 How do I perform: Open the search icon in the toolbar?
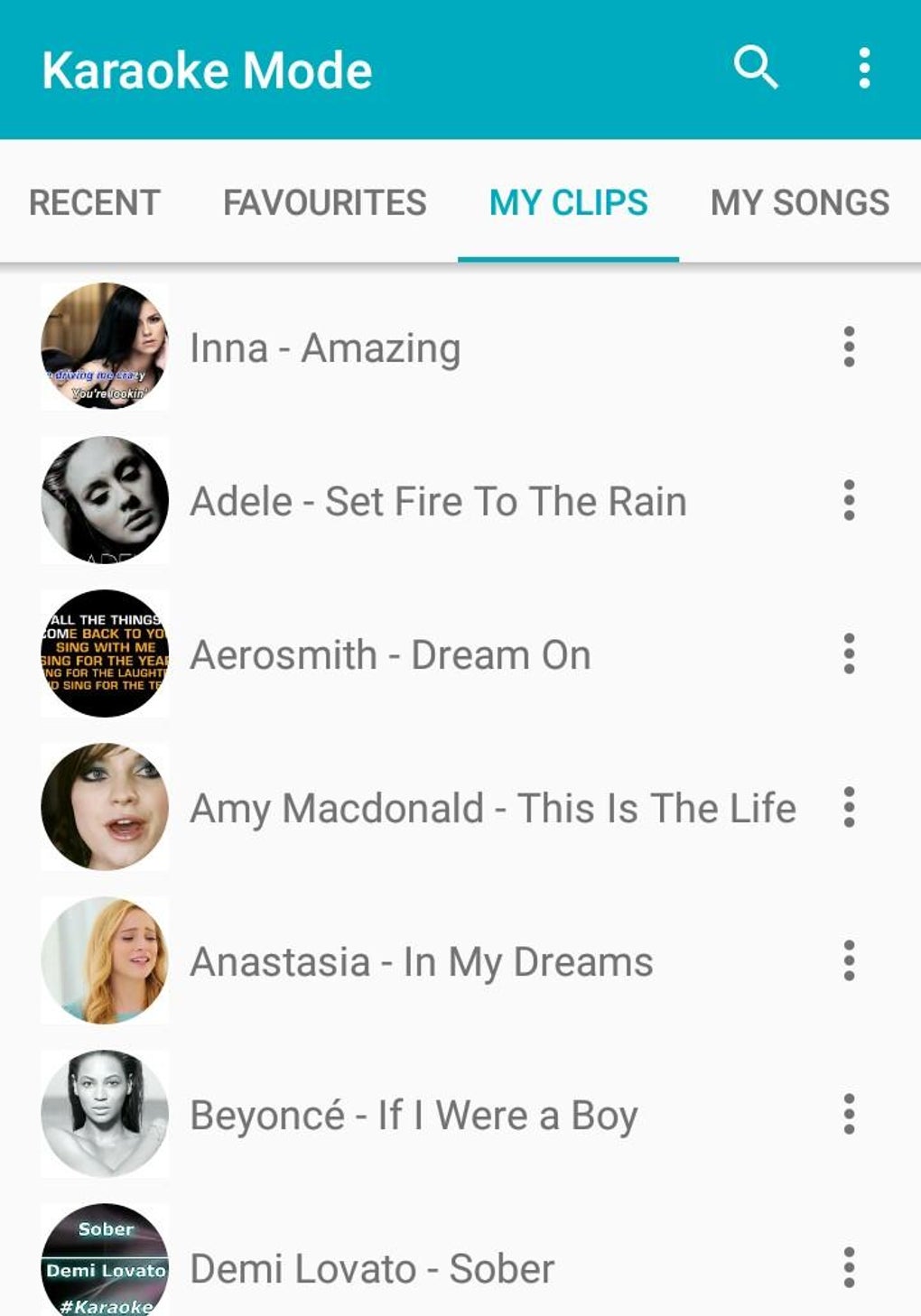[x=756, y=68]
